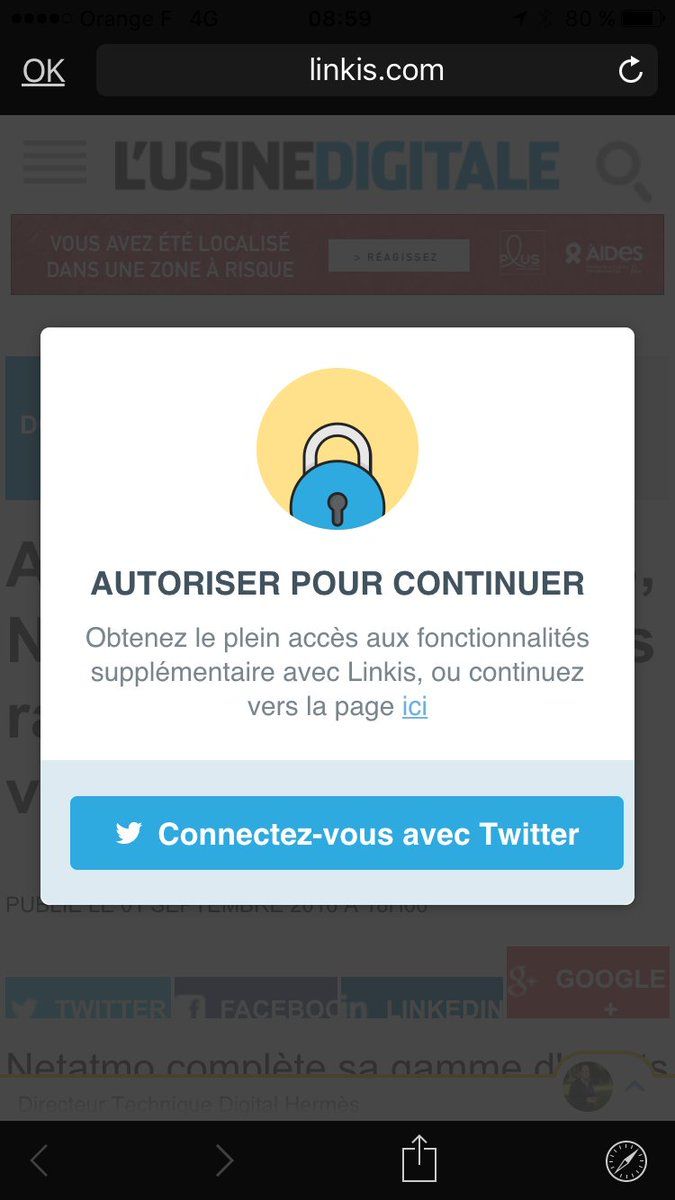The image size is (675, 1200).
Task: Open the share sheet icon
Action: coord(420,1160)
